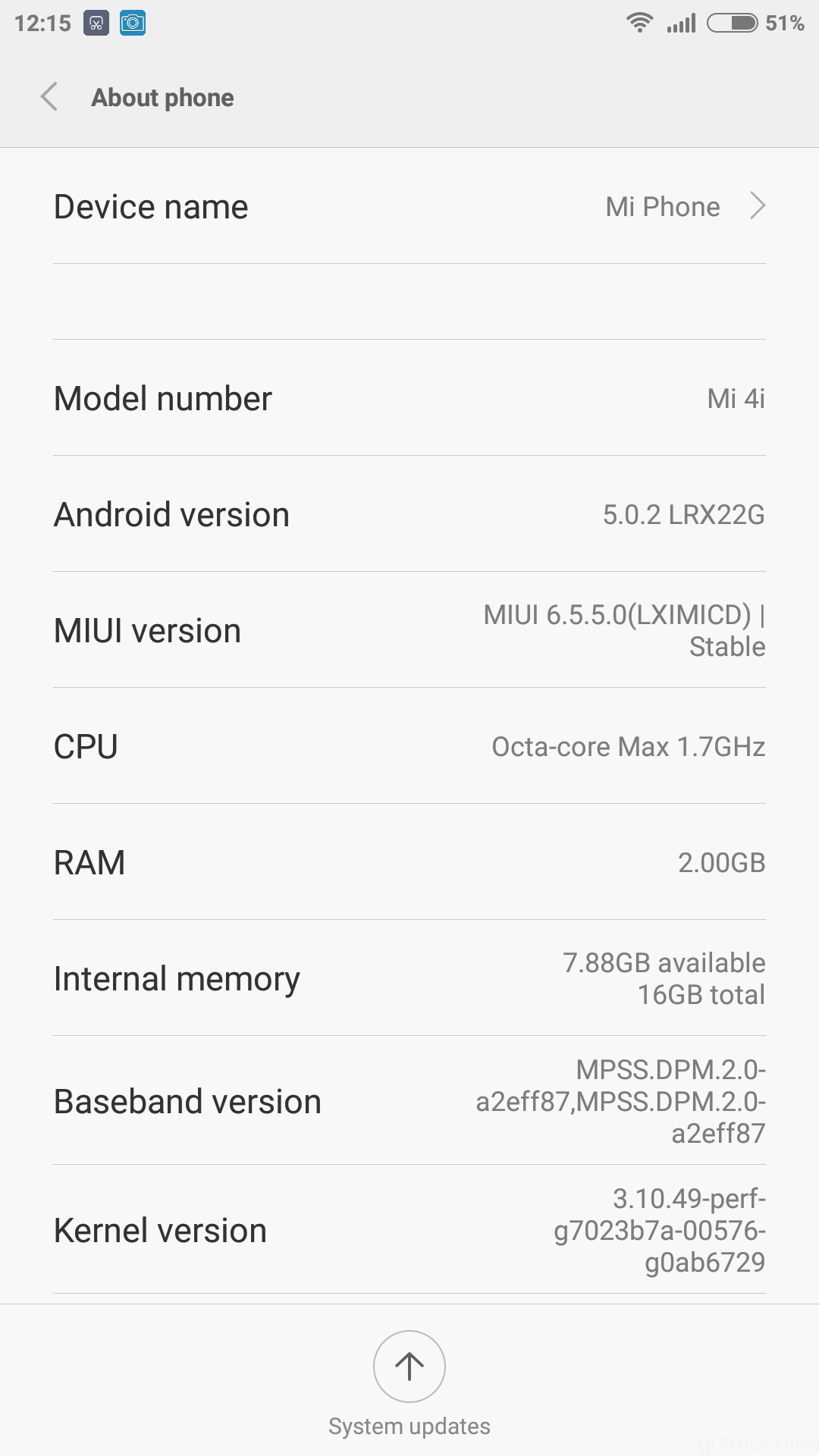Tap the camera notification icon
The height and width of the screenshot is (1456, 819).
pos(133,23)
